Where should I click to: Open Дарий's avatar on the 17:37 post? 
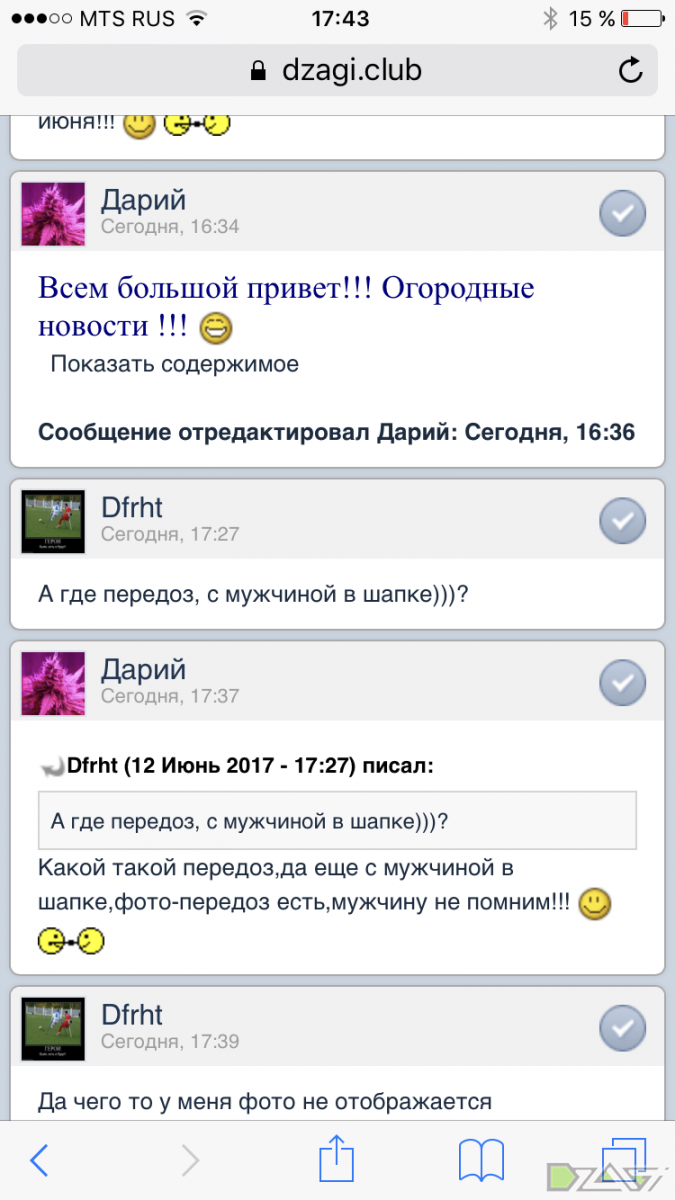click(x=53, y=684)
